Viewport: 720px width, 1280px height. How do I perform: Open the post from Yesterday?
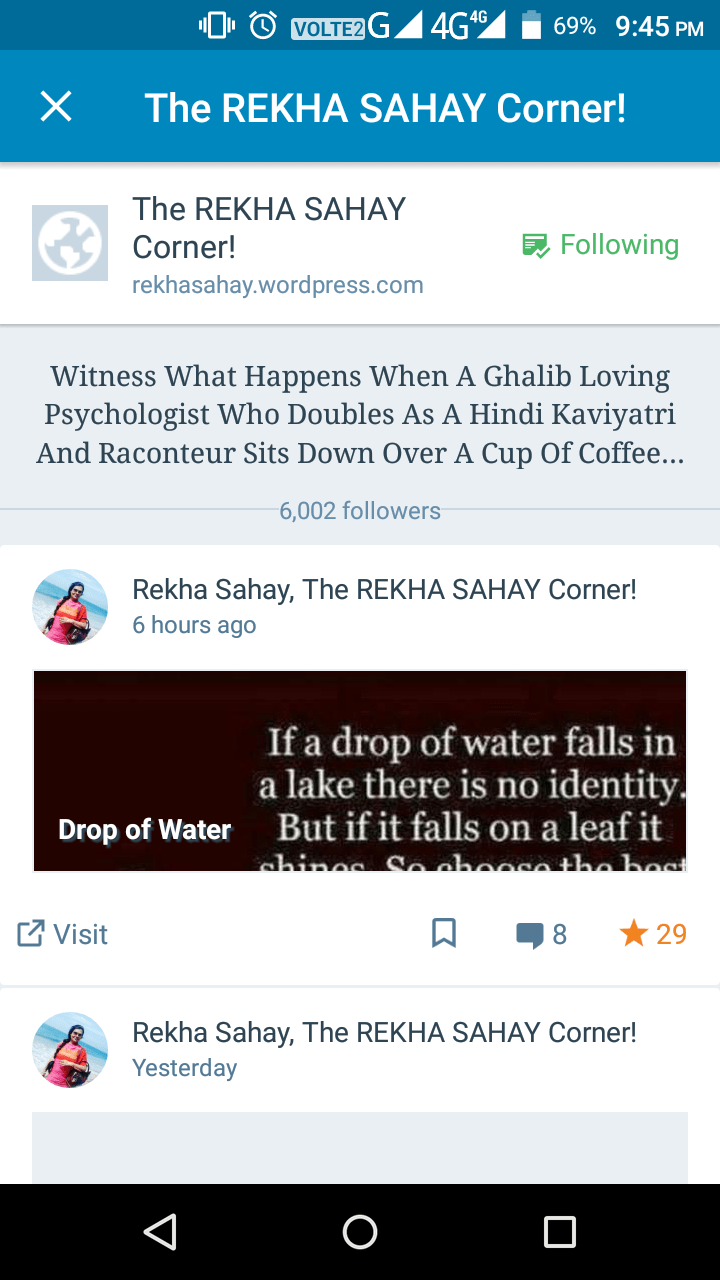click(360, 1145)
